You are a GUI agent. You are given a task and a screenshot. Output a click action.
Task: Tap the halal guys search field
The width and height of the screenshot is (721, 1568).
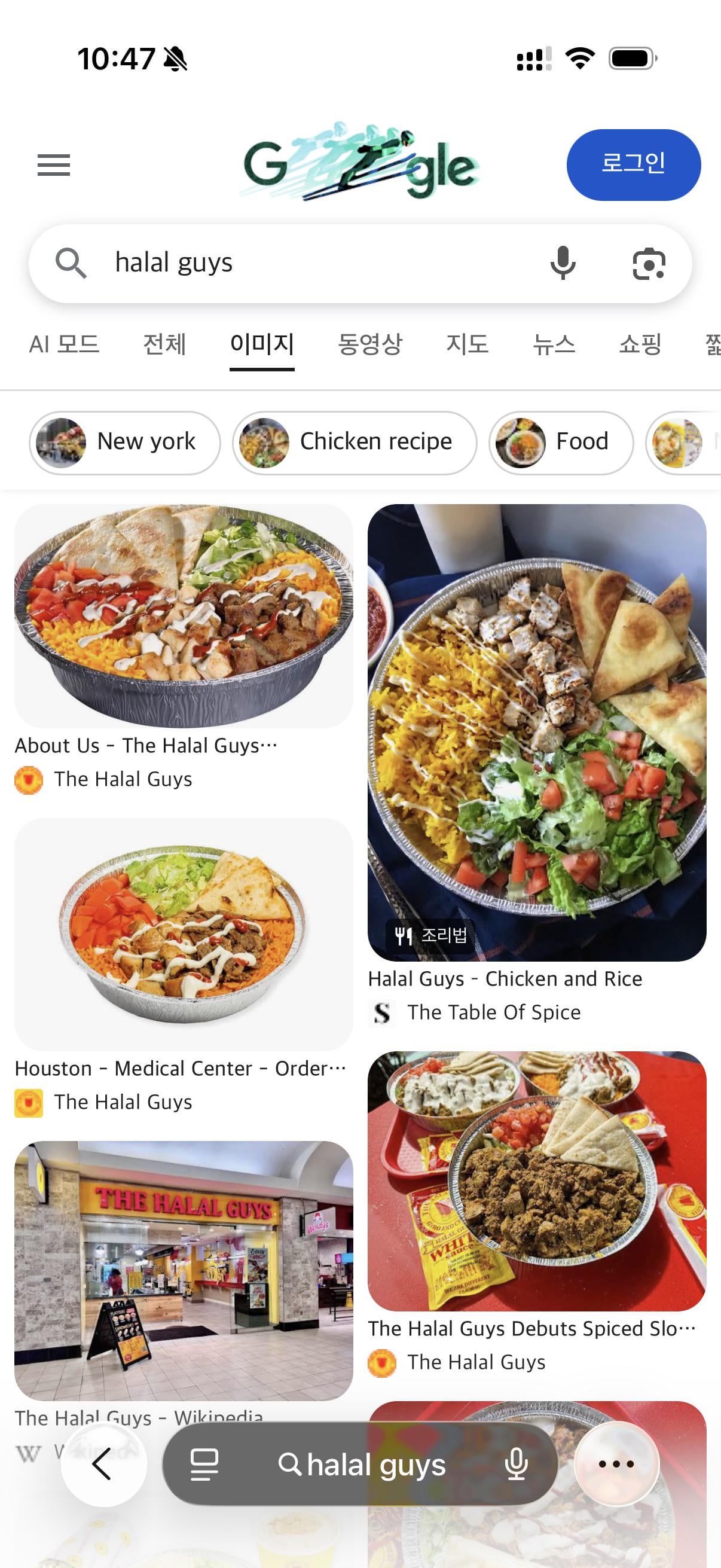tap(304, 263)
